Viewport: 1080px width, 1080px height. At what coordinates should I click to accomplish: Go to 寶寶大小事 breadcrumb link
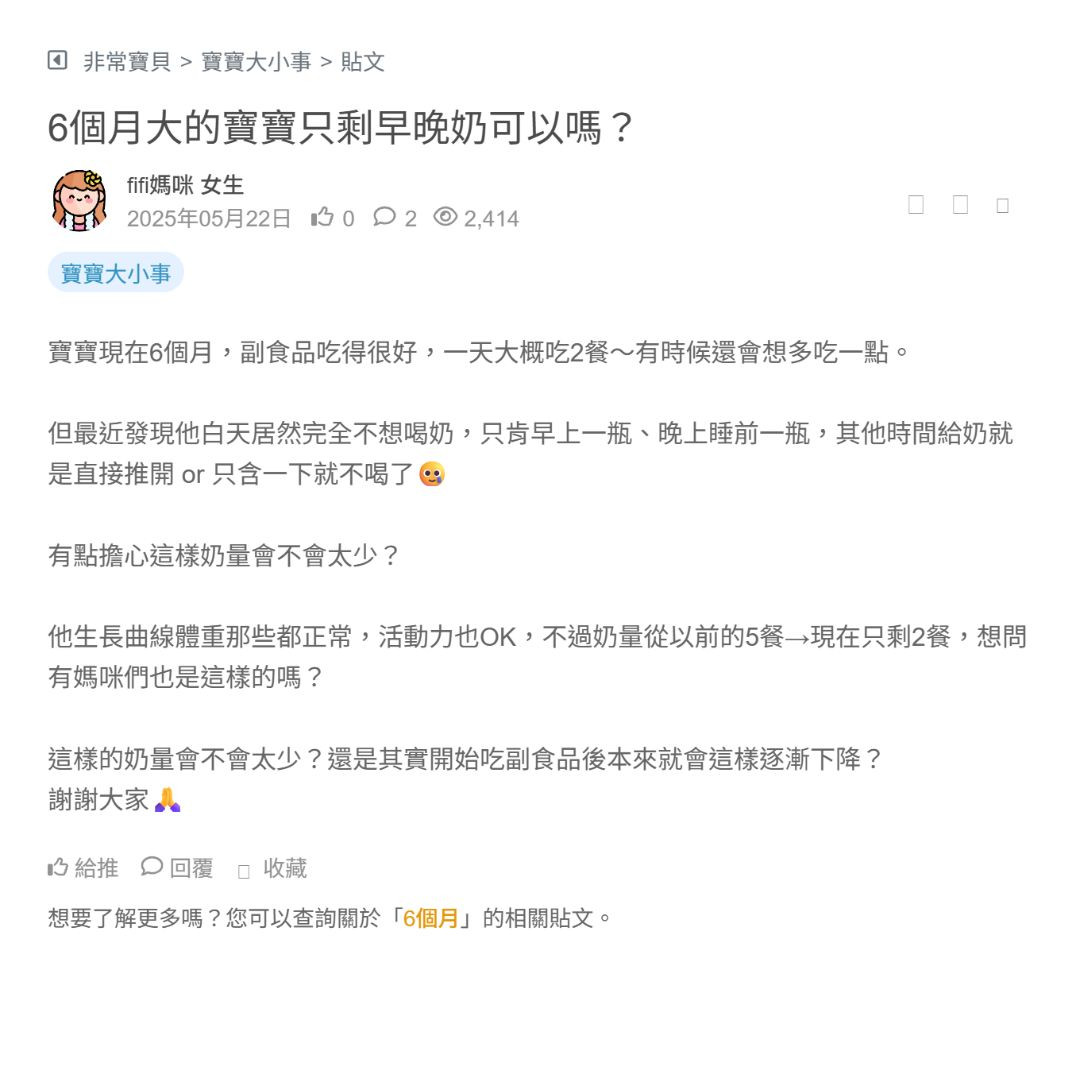pyautogui.click(x=256, y=62)
